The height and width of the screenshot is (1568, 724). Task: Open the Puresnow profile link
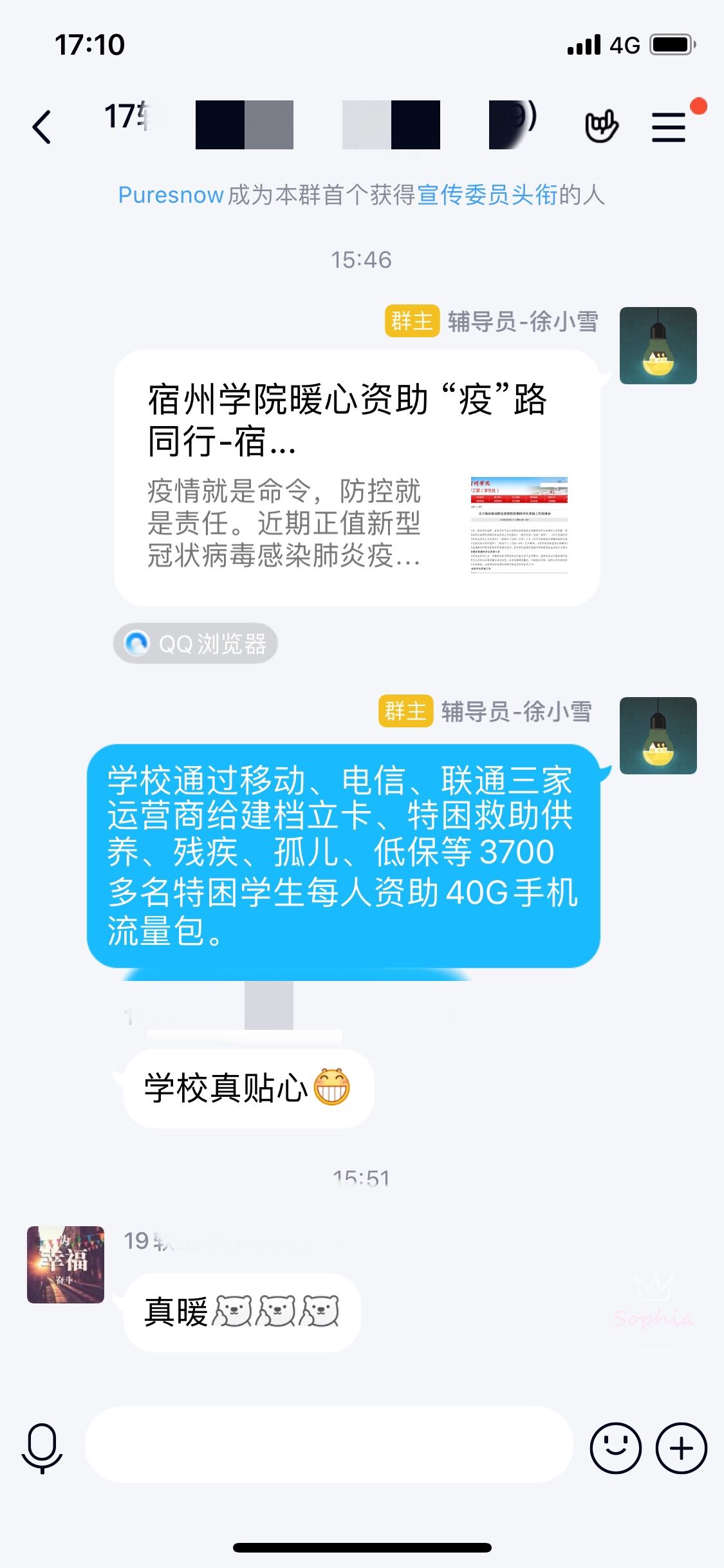click(x=171, y=195)
